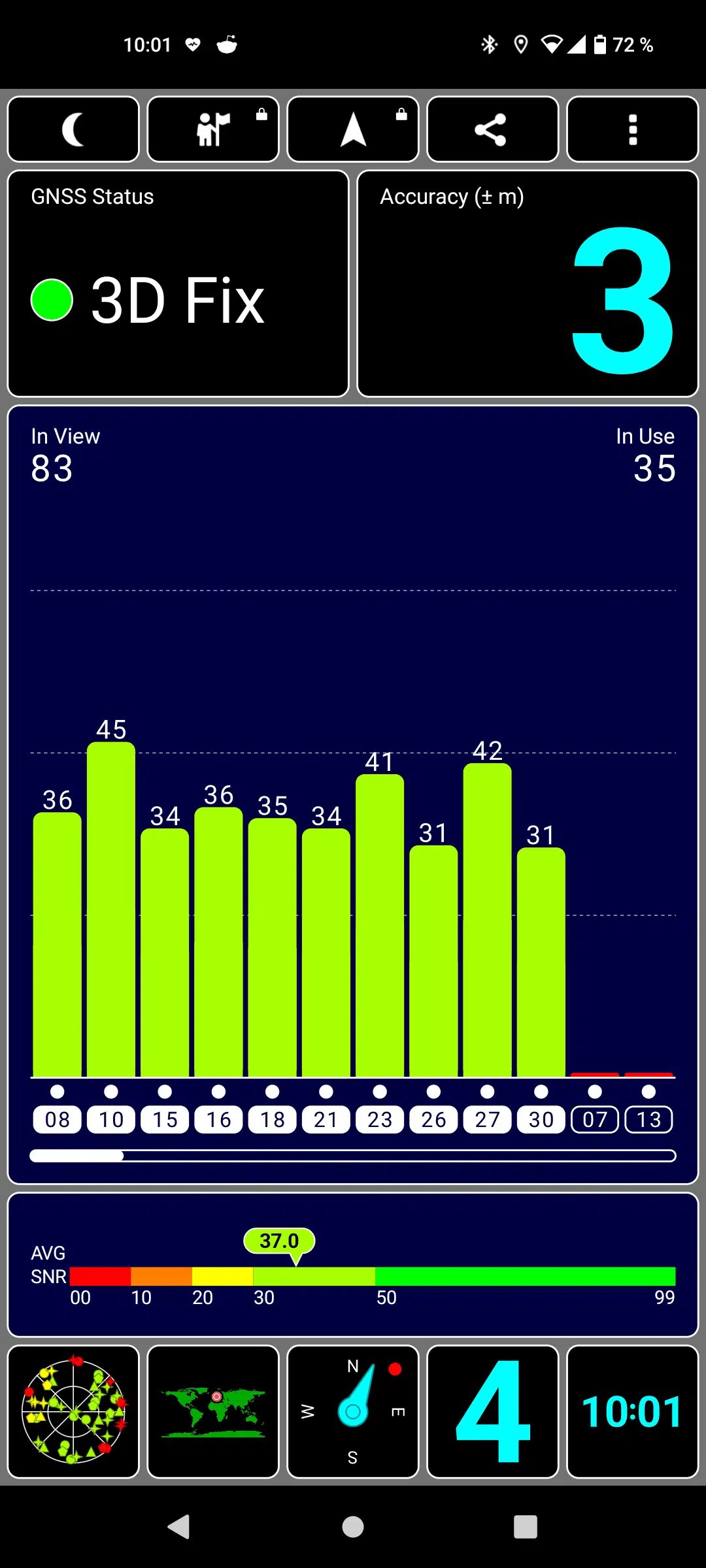This screenshot has width=706, height=1568.
Task: Open the GNSS Status 3D Fix panel
Action: tap(178, 284)
